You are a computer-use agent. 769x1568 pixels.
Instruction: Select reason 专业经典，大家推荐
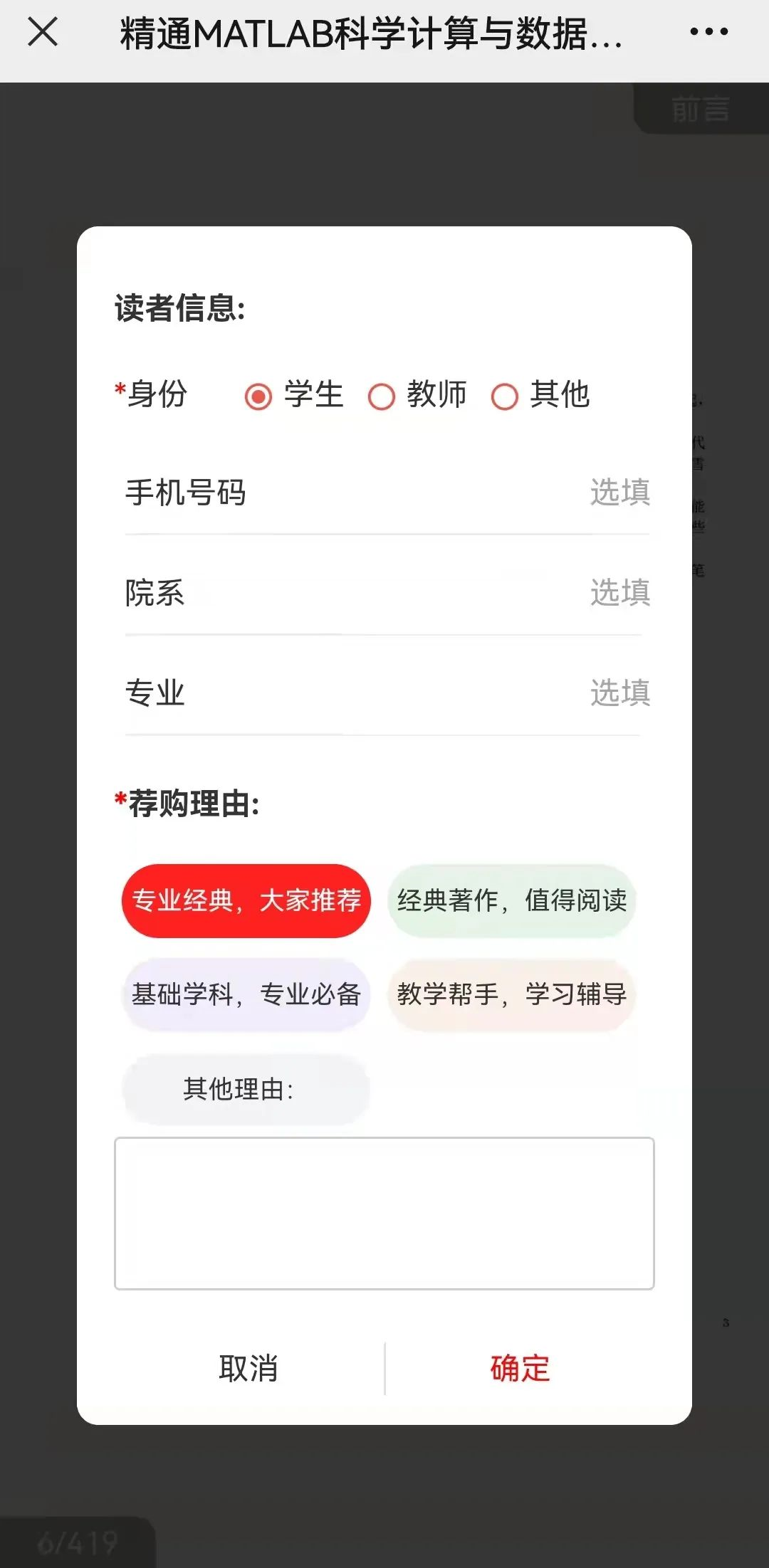(246, 900)
